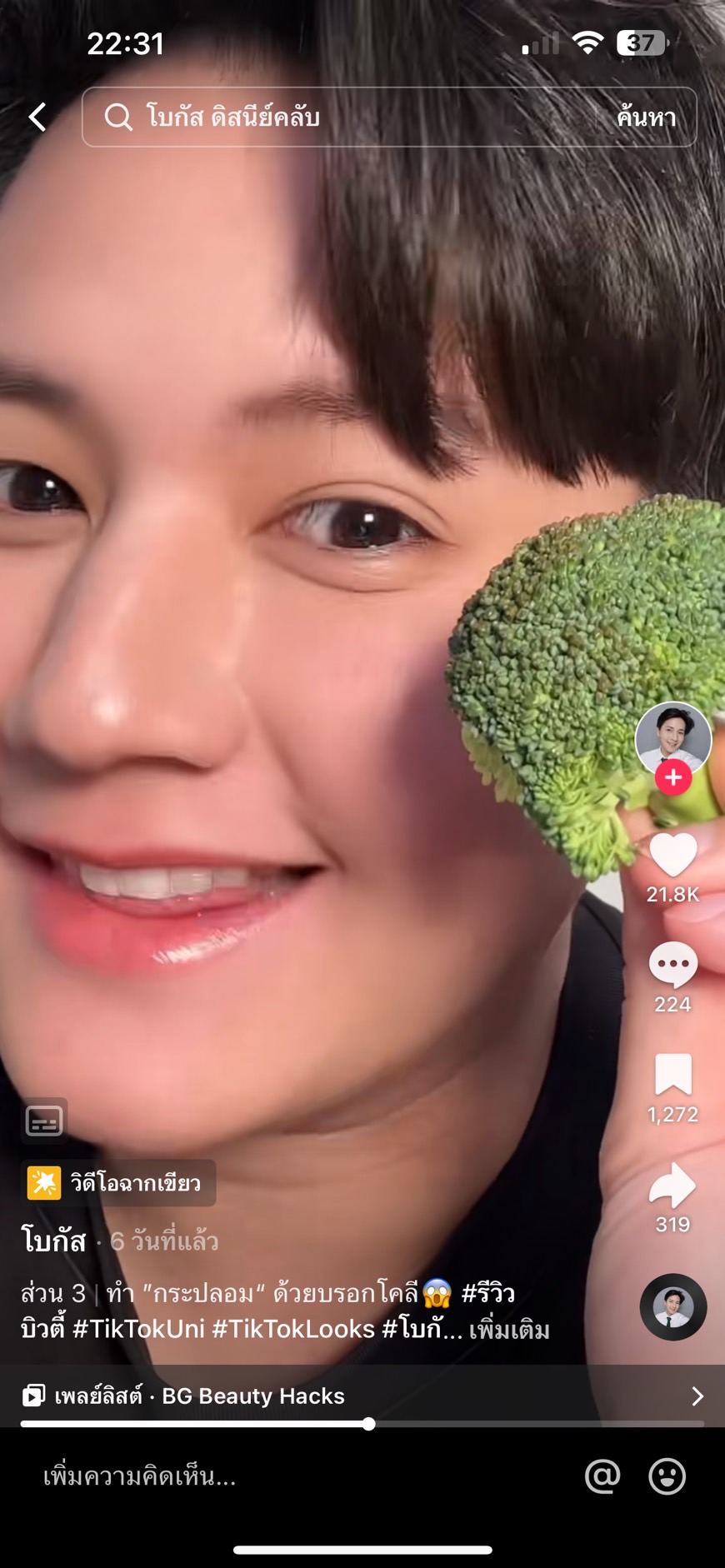The height and width of the screenshot is (1568, 725).
Task: Mention someone with the @ icon
Action: (x=602, y=1476)
